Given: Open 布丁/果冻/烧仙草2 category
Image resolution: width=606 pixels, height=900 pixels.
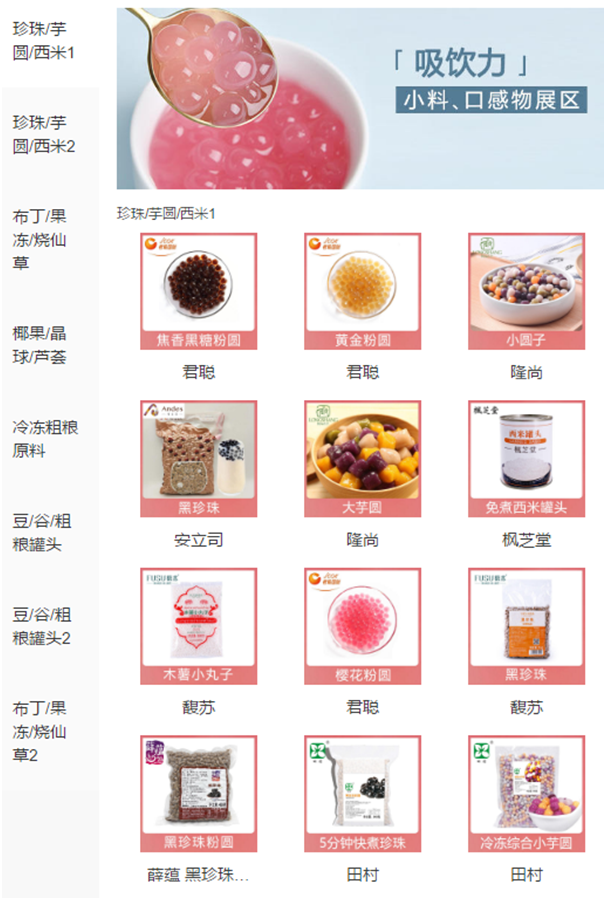Looking at the screenshot, I should coord(50,731).
